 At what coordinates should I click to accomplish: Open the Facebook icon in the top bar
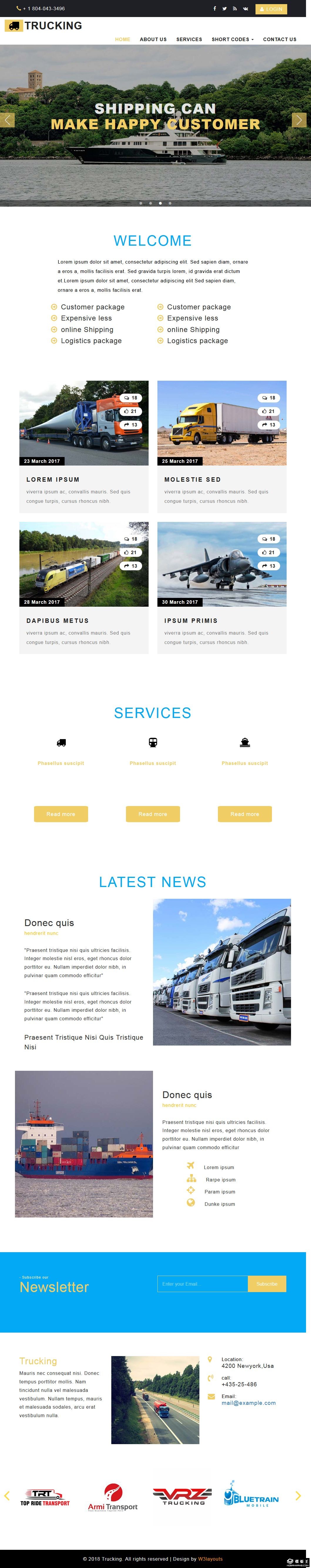214,9
